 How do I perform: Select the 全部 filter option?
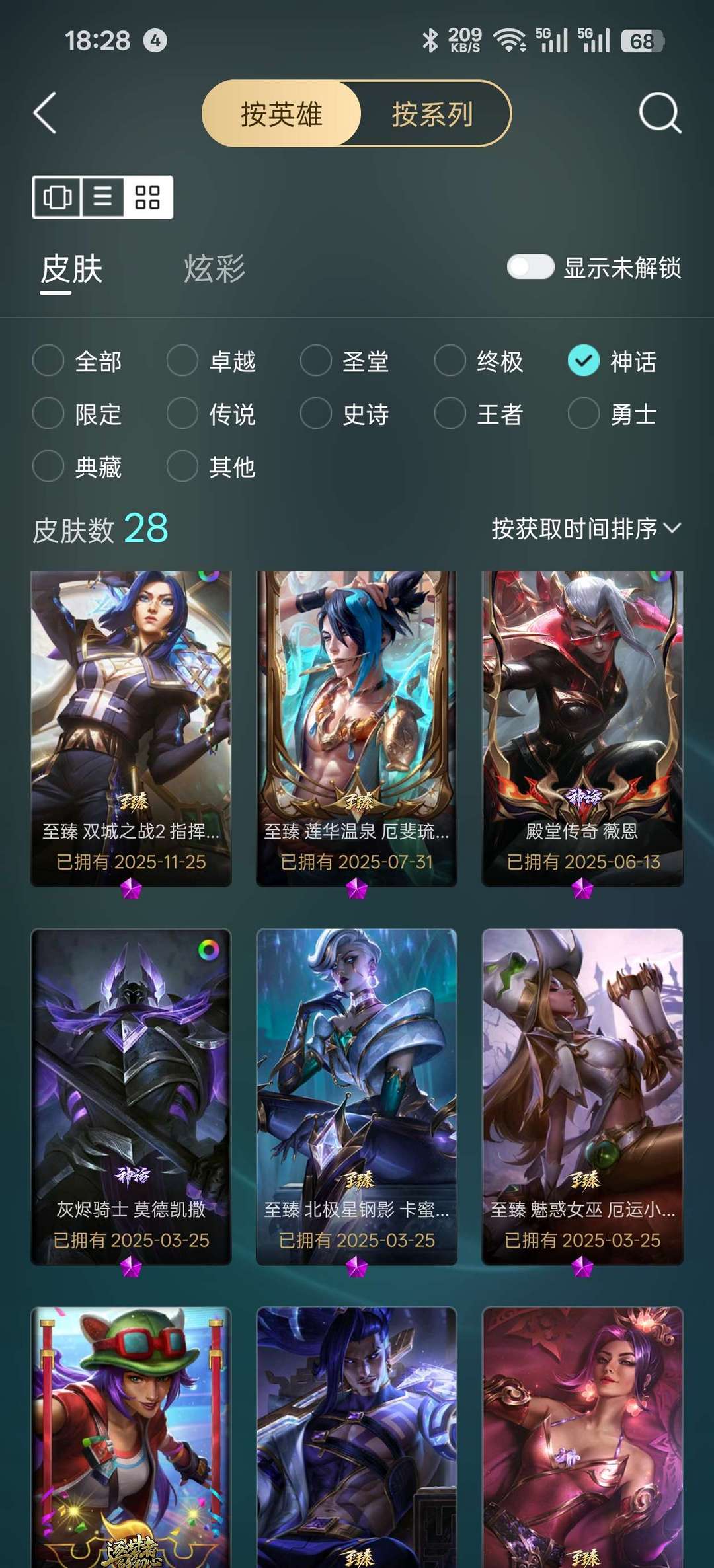(77, 361)
